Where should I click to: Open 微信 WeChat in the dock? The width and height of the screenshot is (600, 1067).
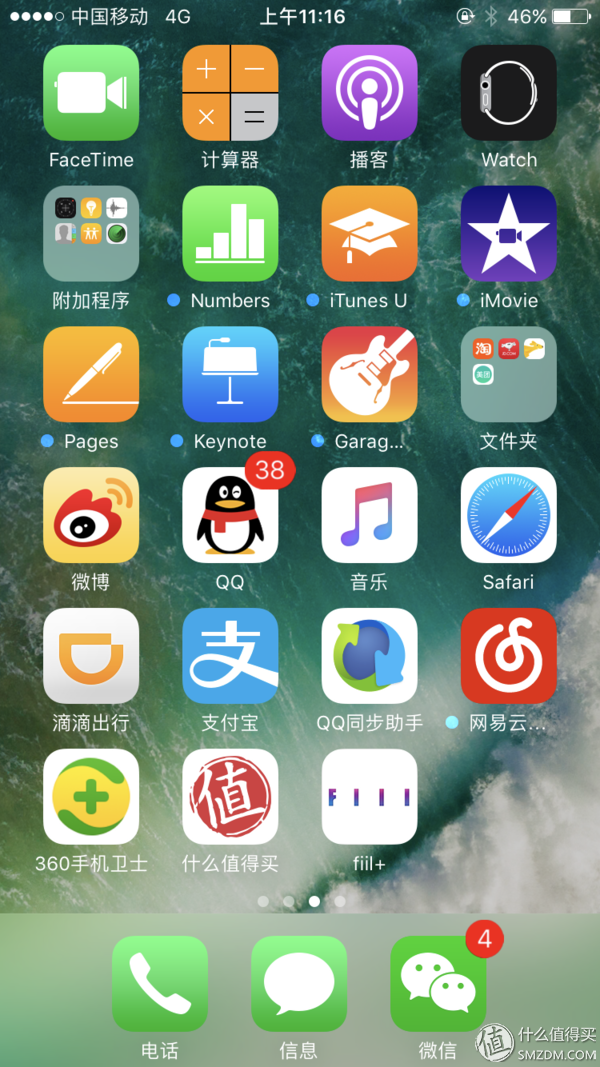(x=438, y=984)
